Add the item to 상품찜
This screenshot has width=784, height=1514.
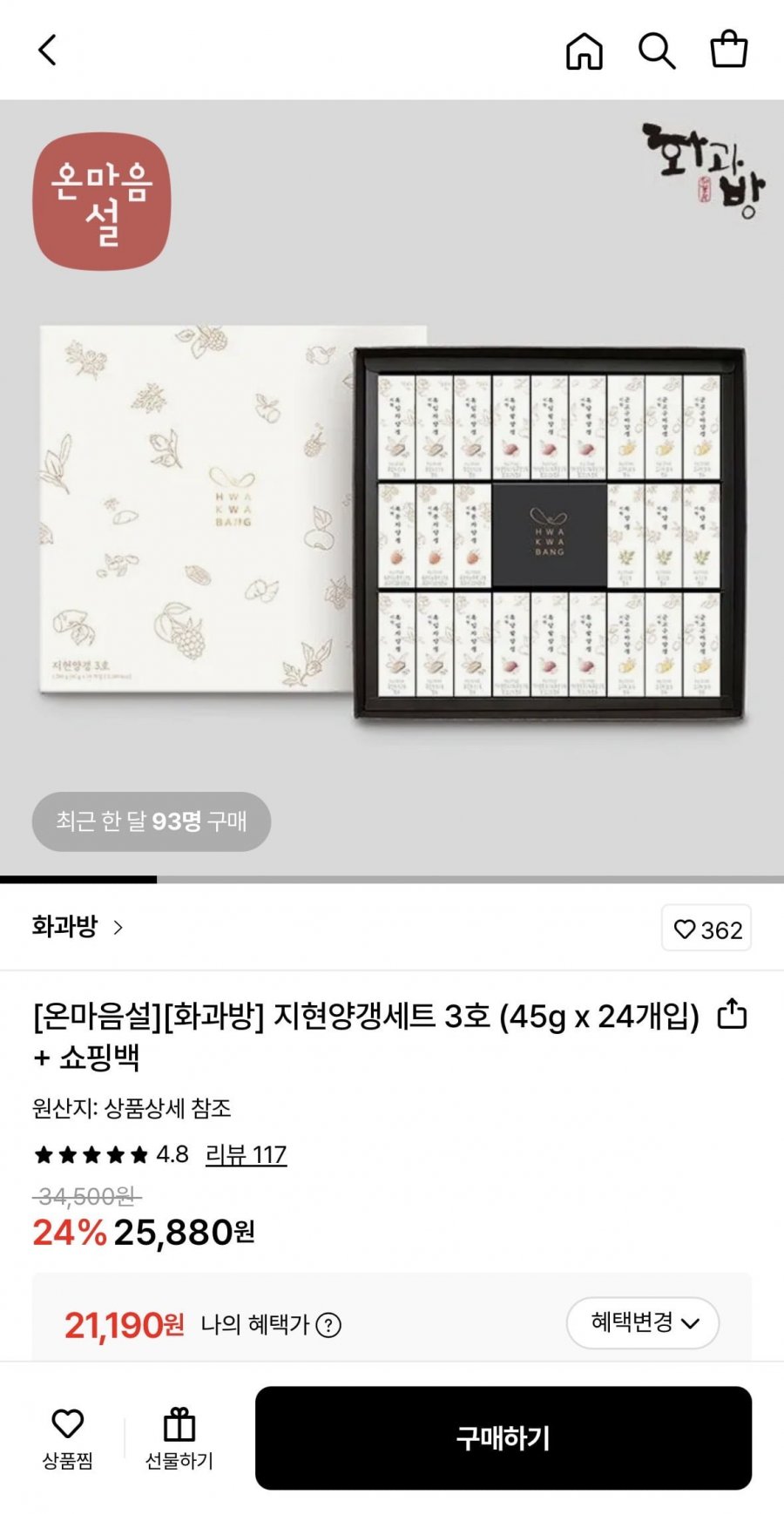click(x=68, y=1437)
